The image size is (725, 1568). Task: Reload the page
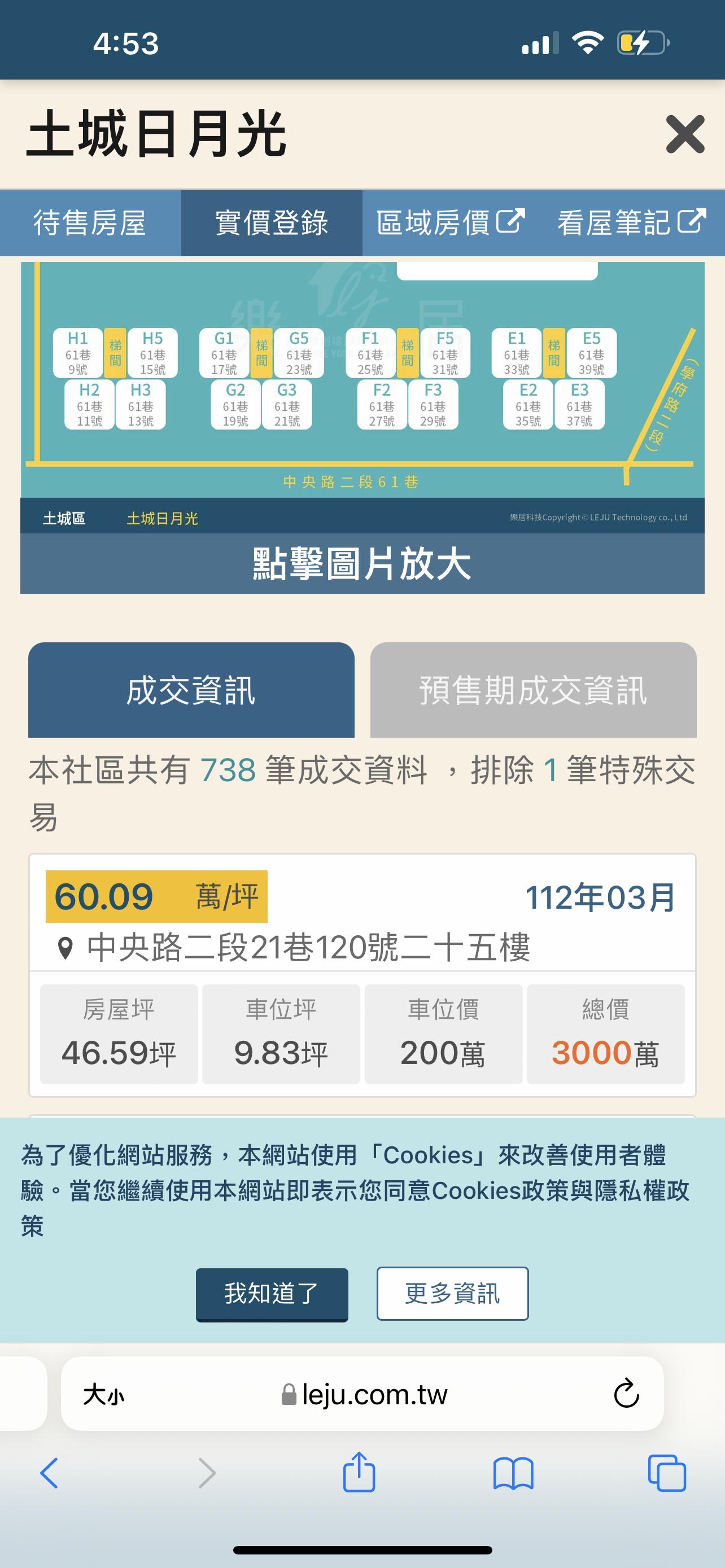(x=626, y=1395)
